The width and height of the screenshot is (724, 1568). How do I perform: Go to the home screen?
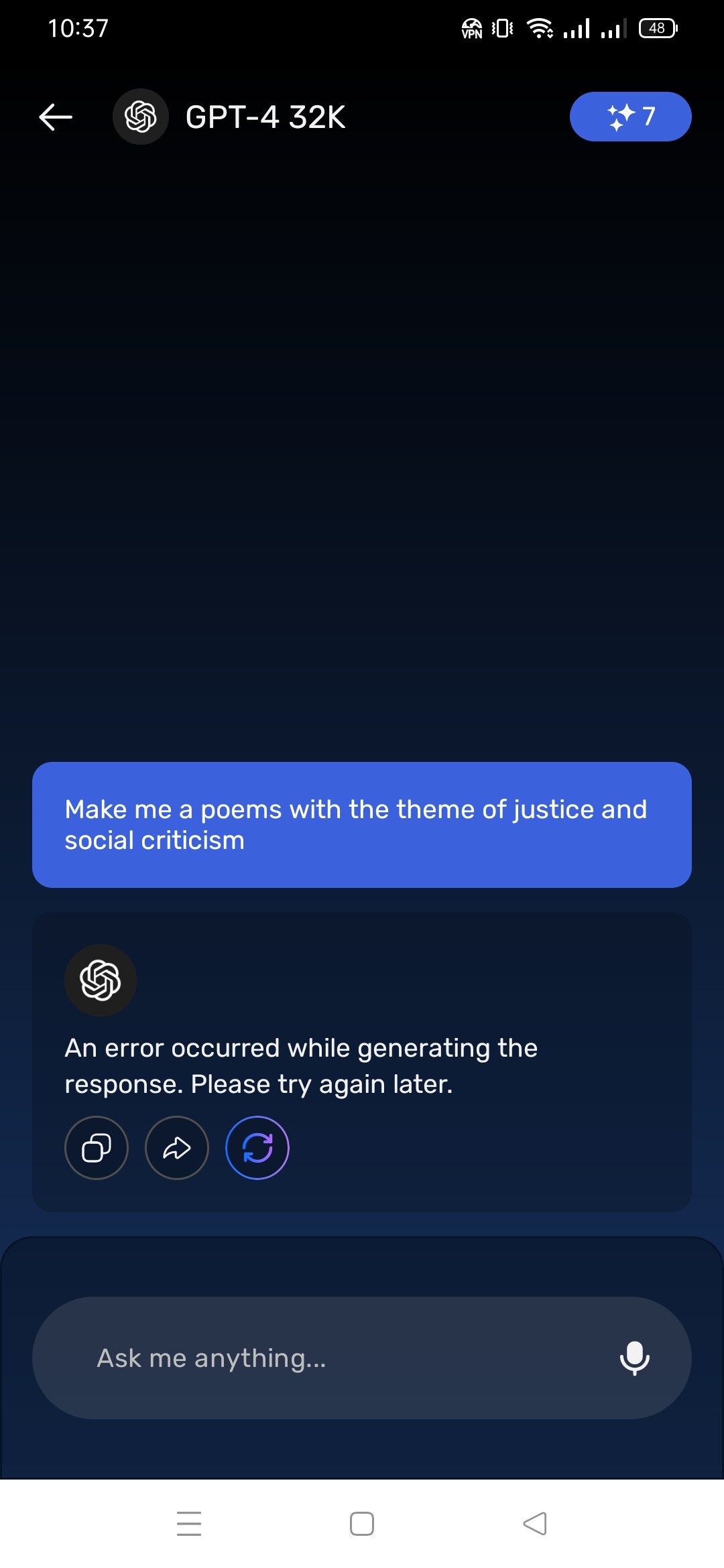pyautogui.click(x=362, y=1524)
